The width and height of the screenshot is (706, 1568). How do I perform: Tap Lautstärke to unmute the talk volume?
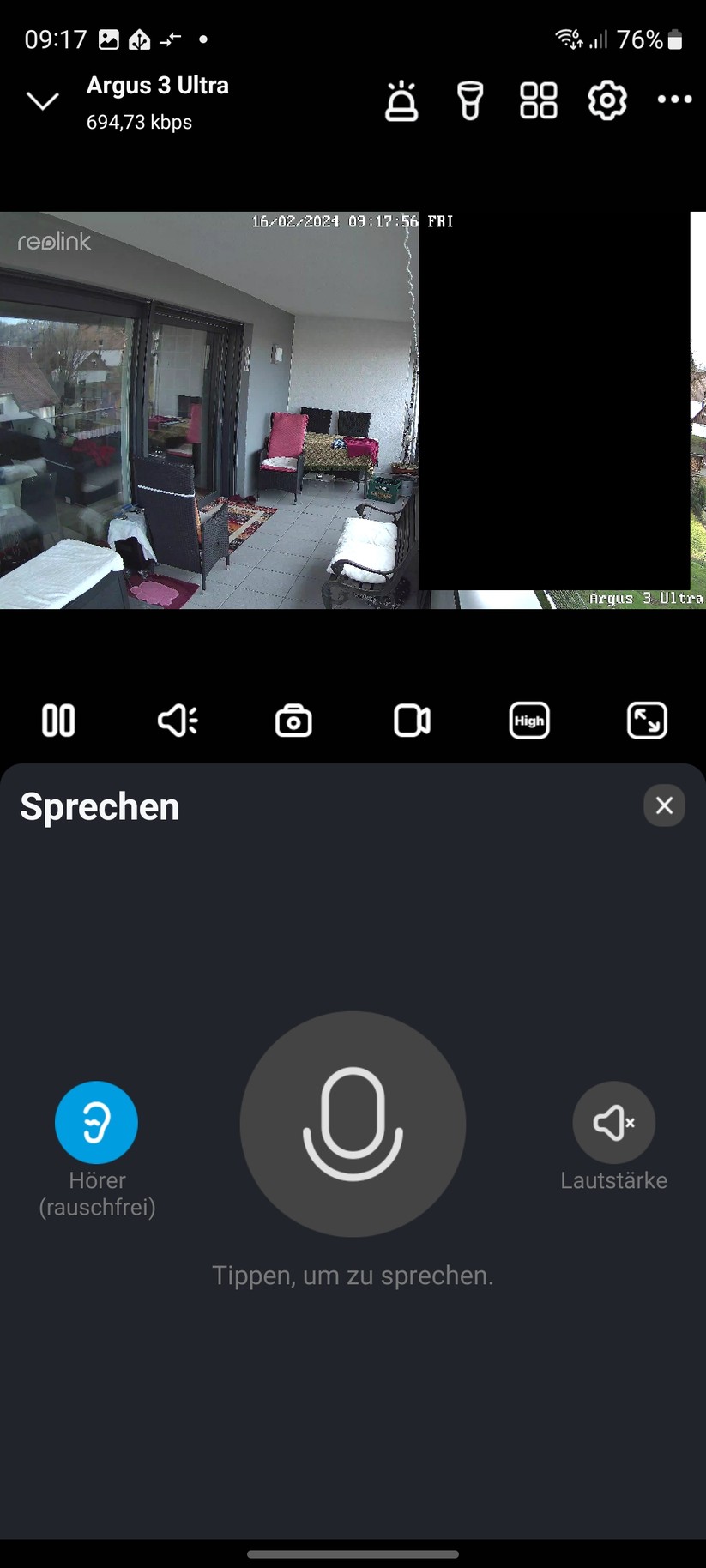[x=613, y=1121]
